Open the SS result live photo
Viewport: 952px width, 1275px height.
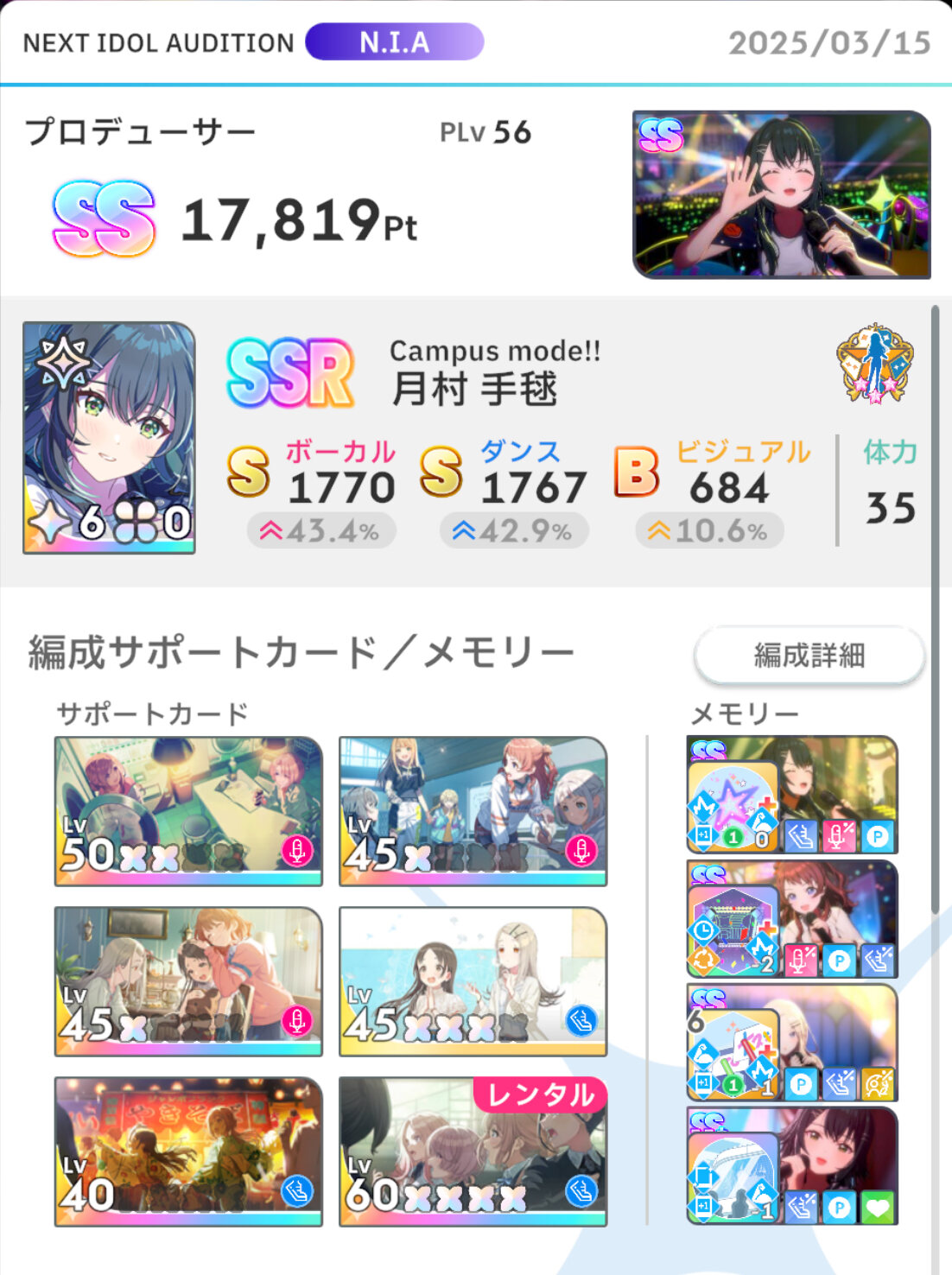pyautogui.click(x=781, y=194)
